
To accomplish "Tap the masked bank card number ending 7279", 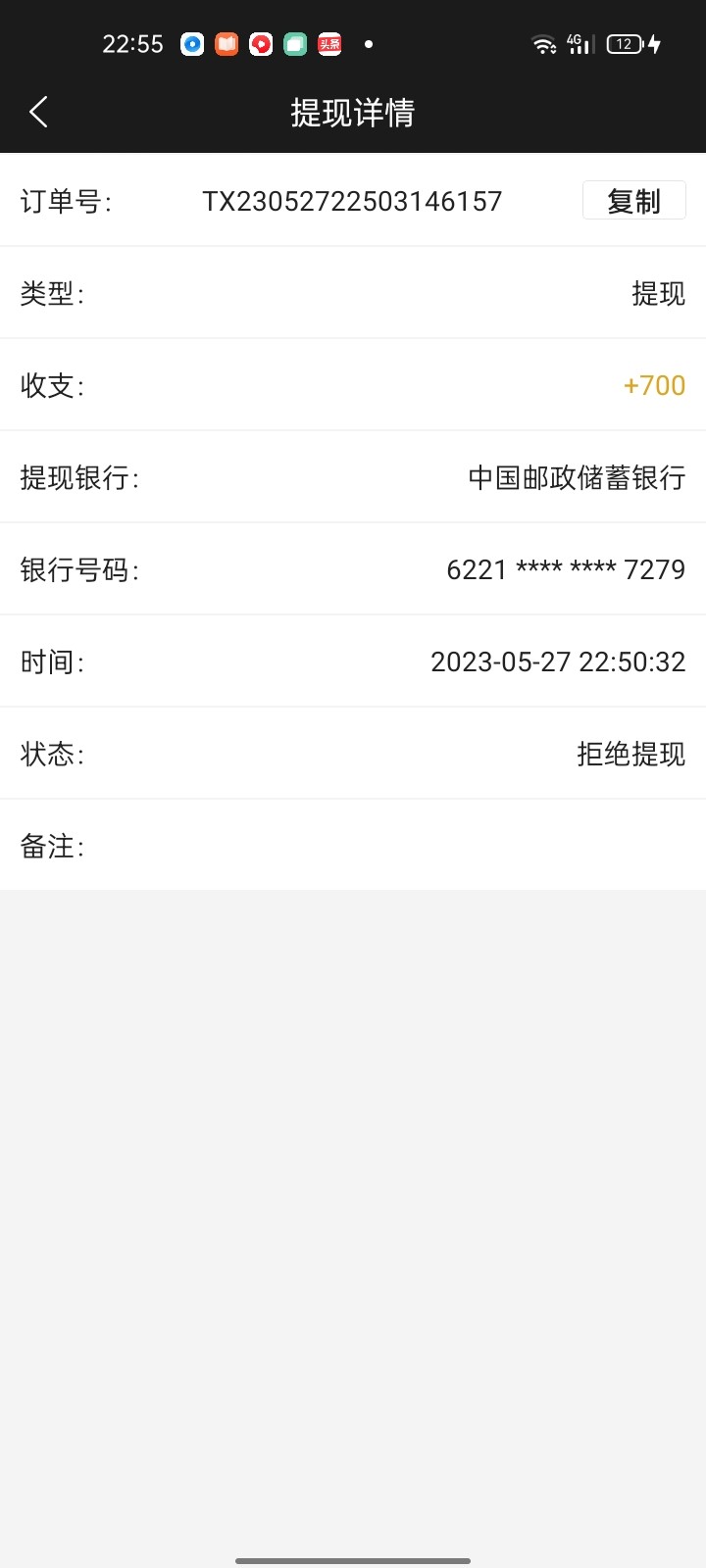I will [x=566, y=569].
